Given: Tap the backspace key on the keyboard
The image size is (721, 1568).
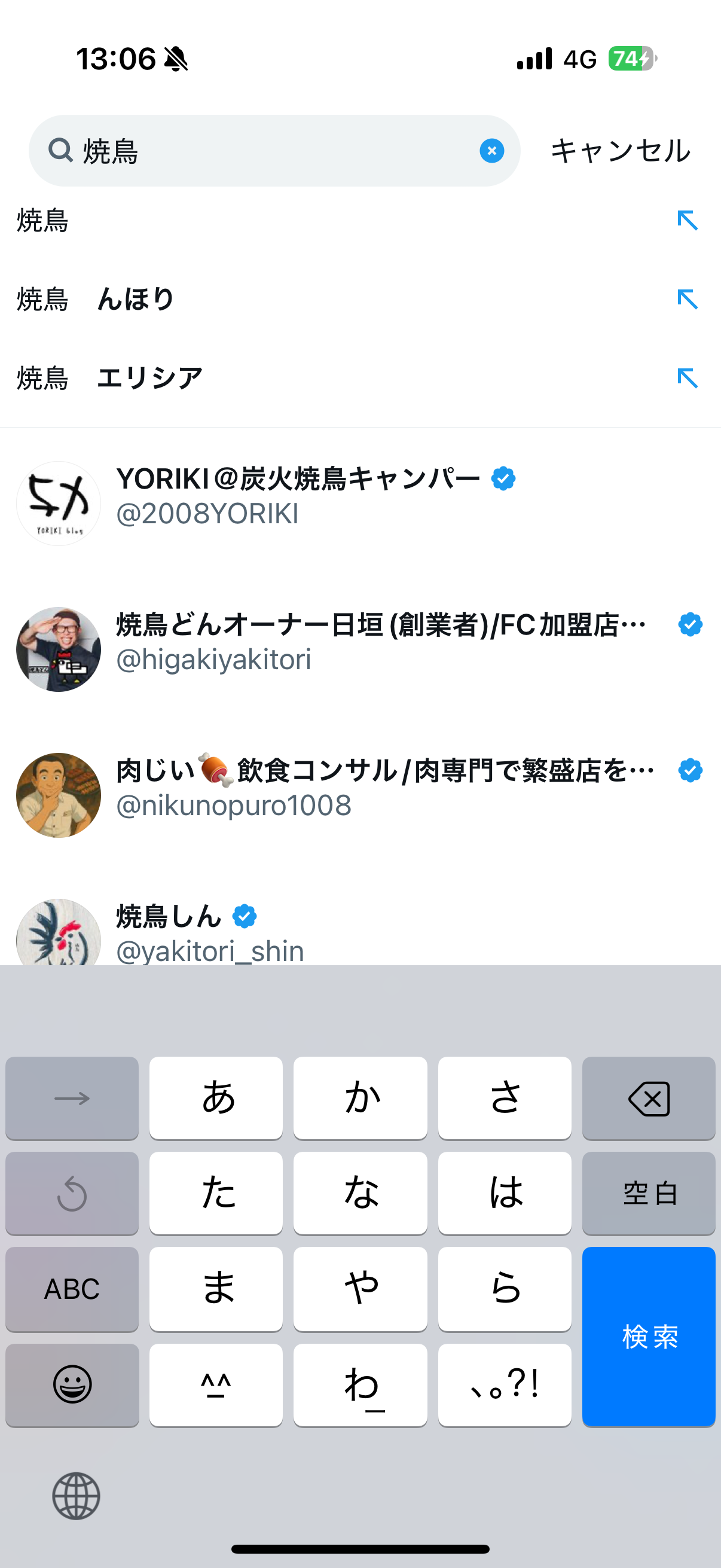Looking at the screenshot, I should [649, 1098].
